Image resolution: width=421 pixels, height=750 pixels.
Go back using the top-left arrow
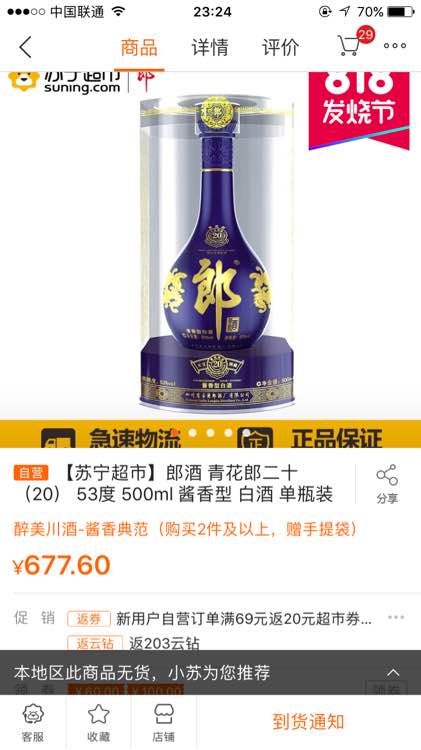tap(25, 46)
